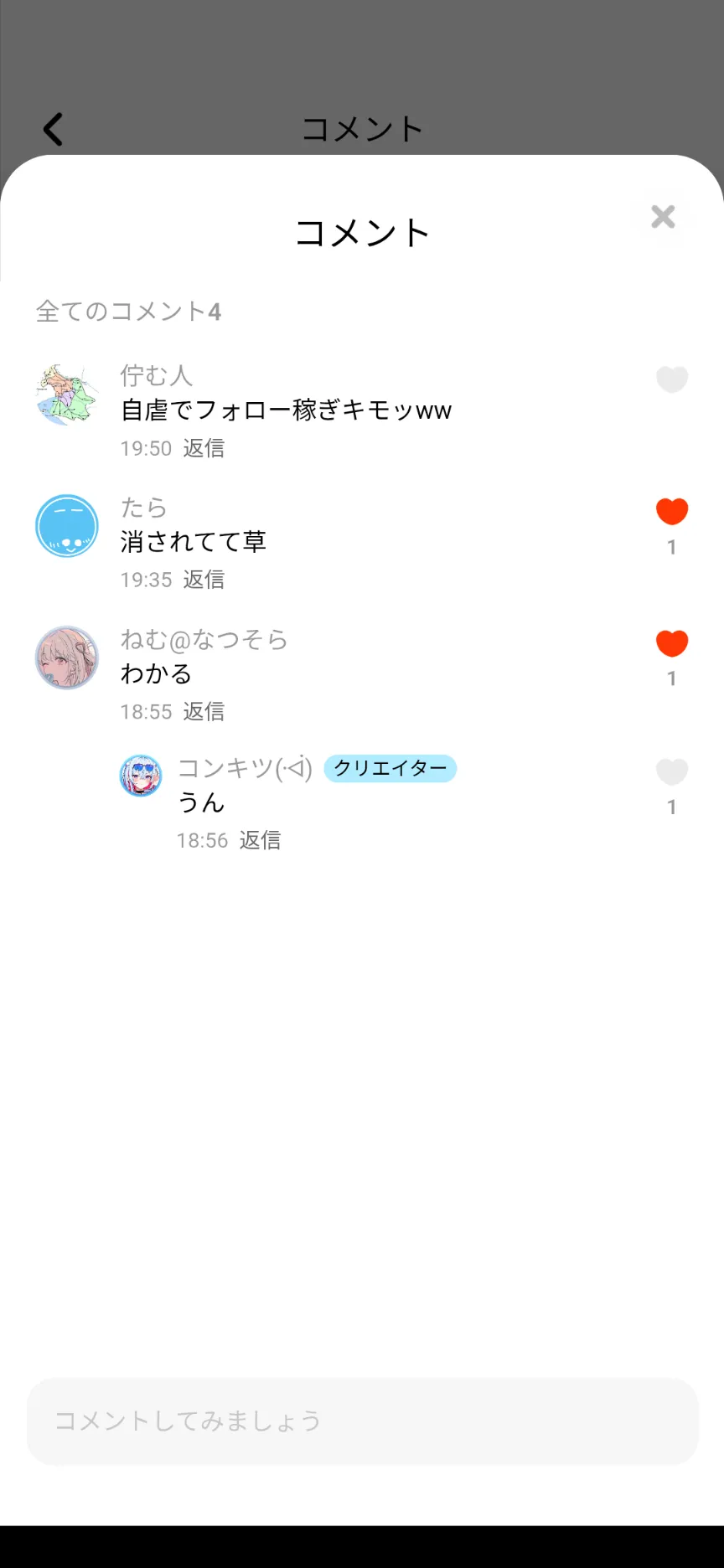Open 佇む人's profile avatar
This screenshot has width=724, height=1568.
tap(67, 395)
